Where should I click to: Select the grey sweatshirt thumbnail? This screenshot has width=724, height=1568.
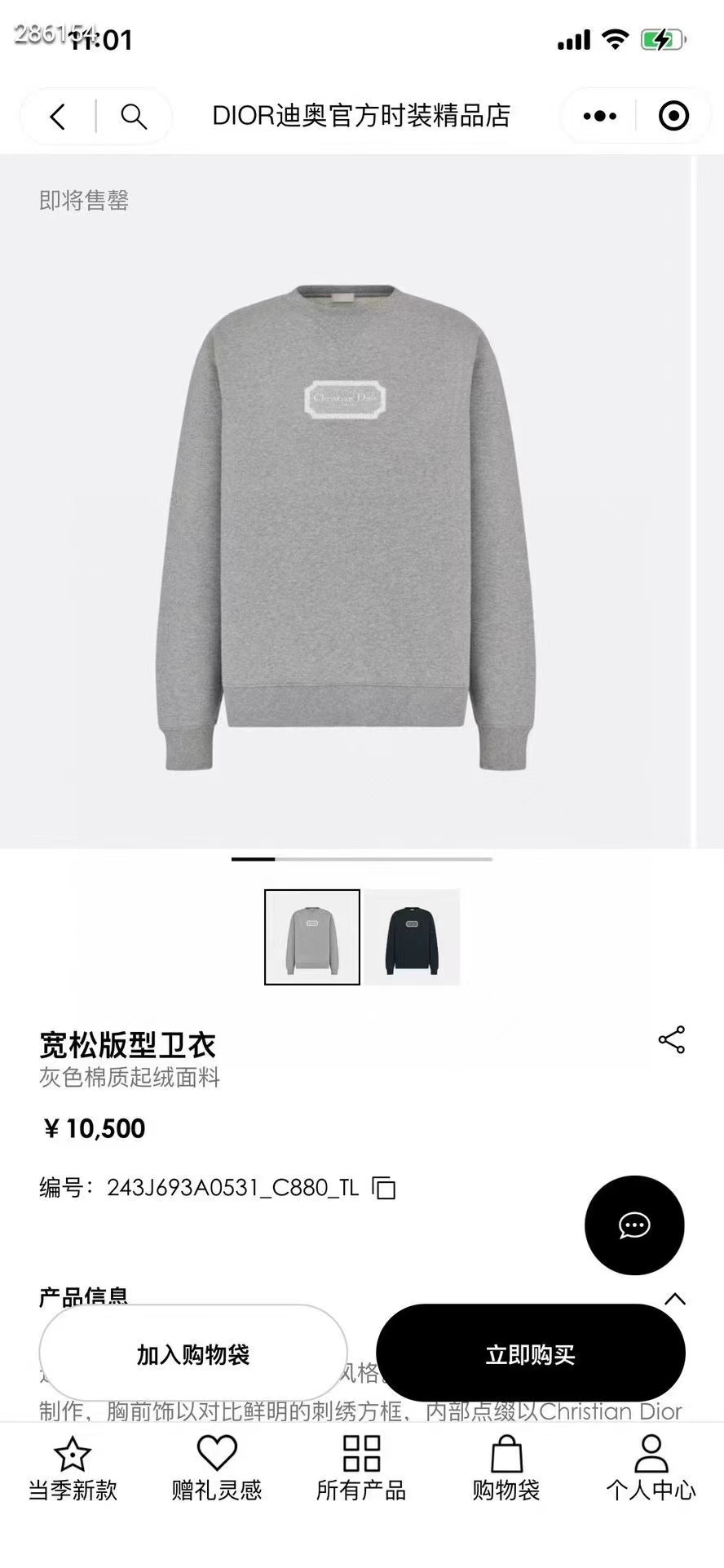pyautogui.click(x=311, y=937)
